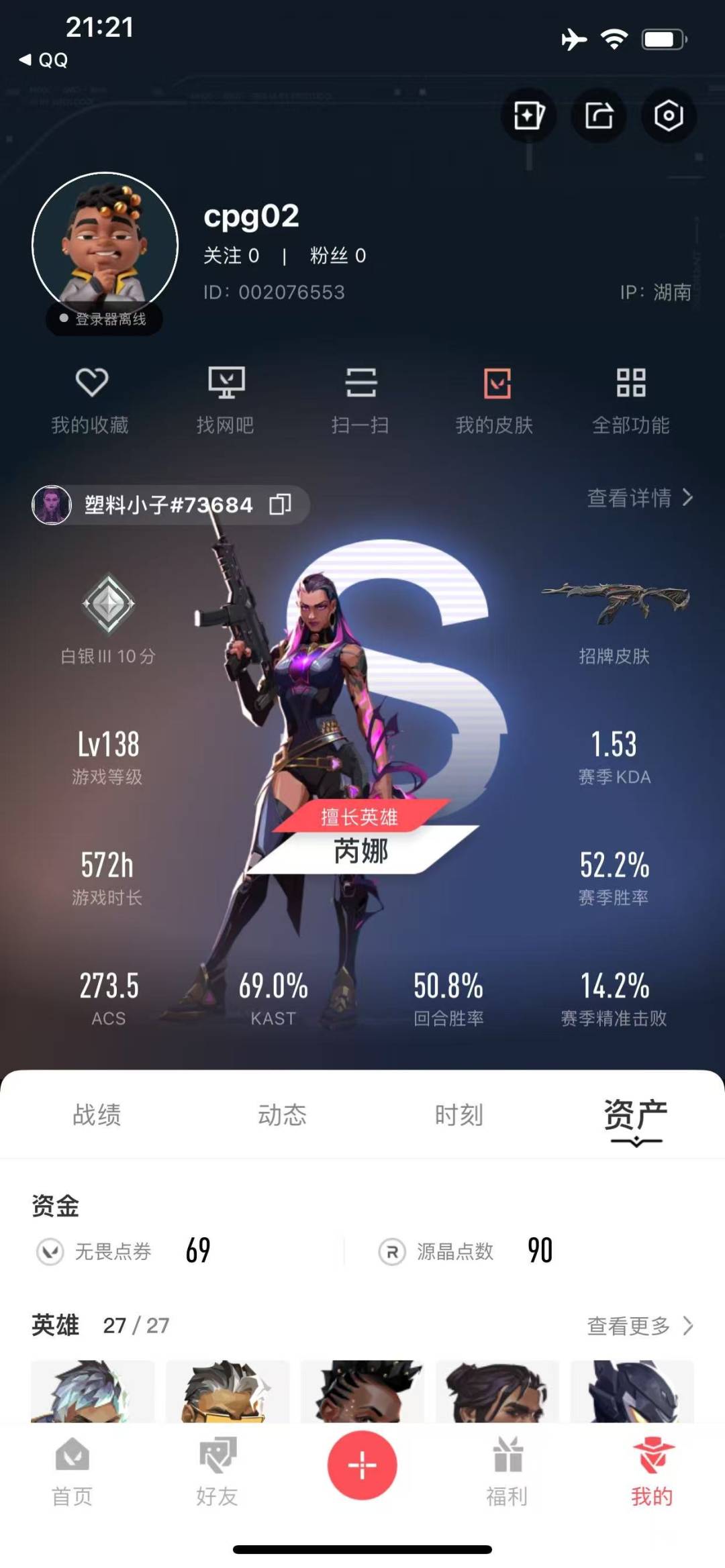
Task: Open 全部功能 all functions
Action: tap(631, 401)
